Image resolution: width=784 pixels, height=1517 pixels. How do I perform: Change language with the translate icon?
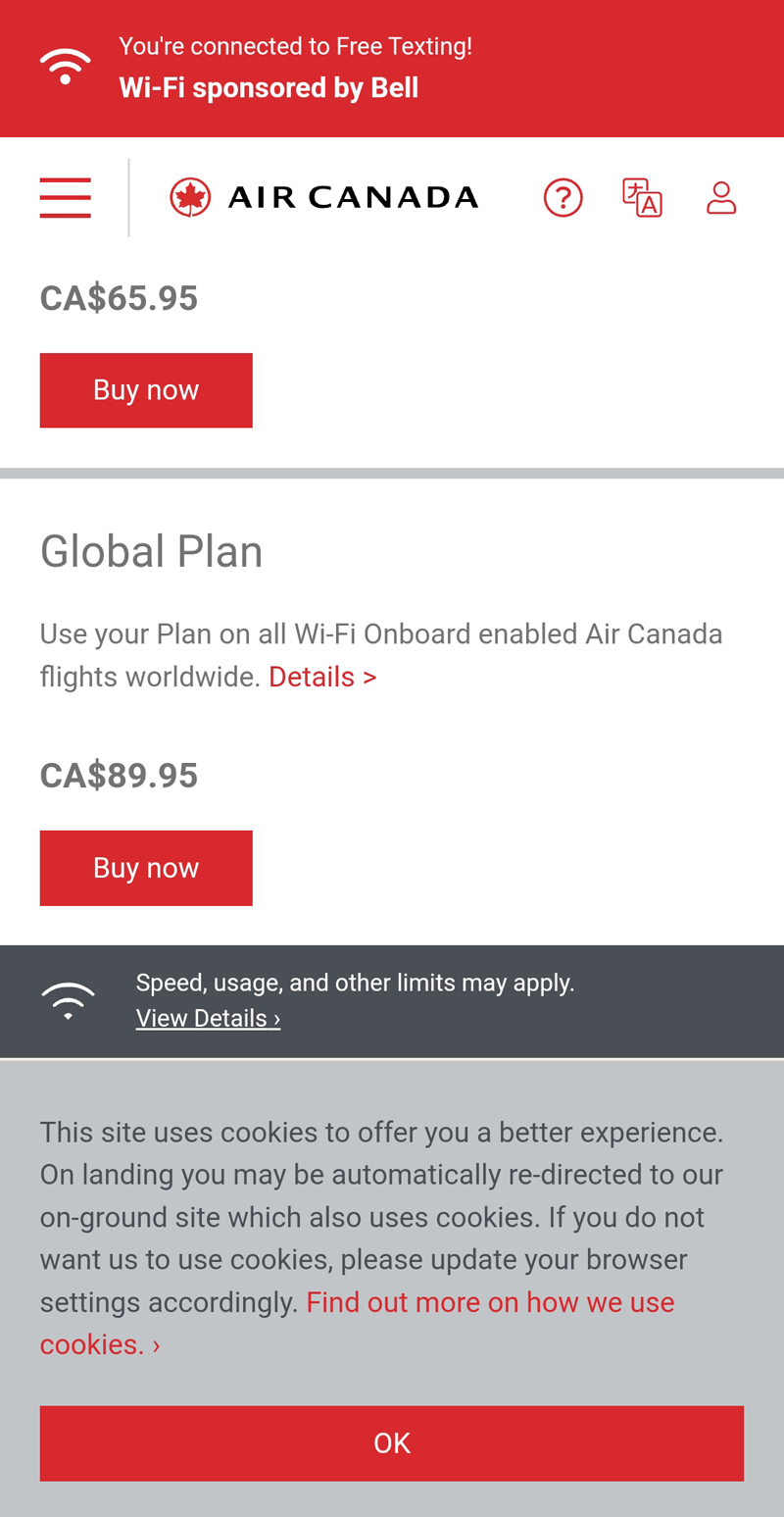click(x=642, y=197)
